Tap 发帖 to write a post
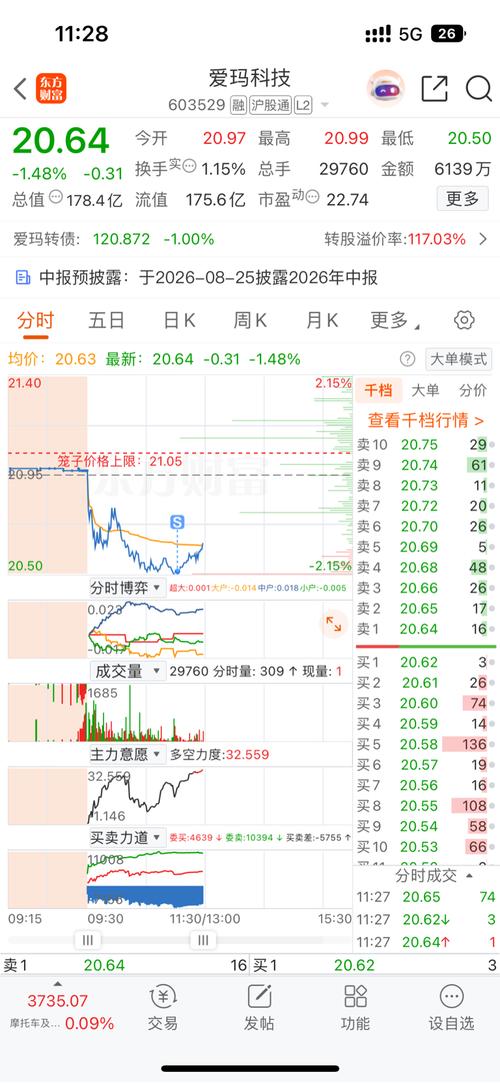500x1083 pixels. (259, 1008)
